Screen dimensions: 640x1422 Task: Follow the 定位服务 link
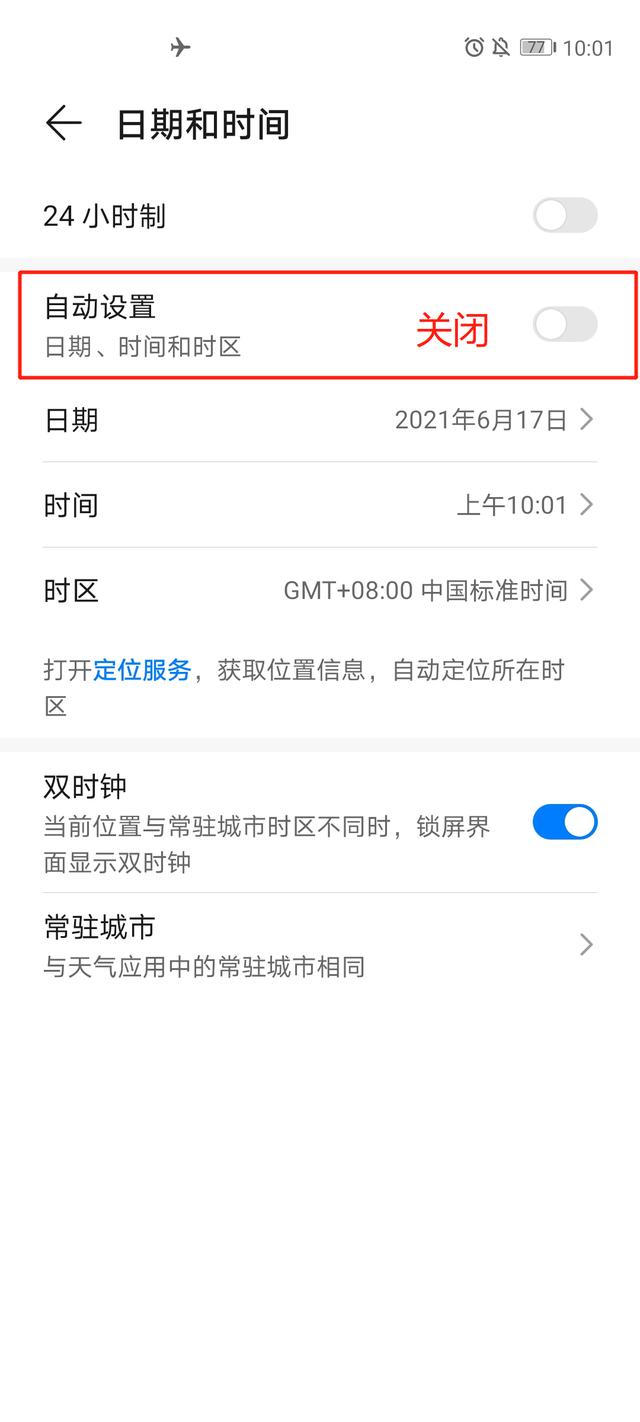(142, 670)
